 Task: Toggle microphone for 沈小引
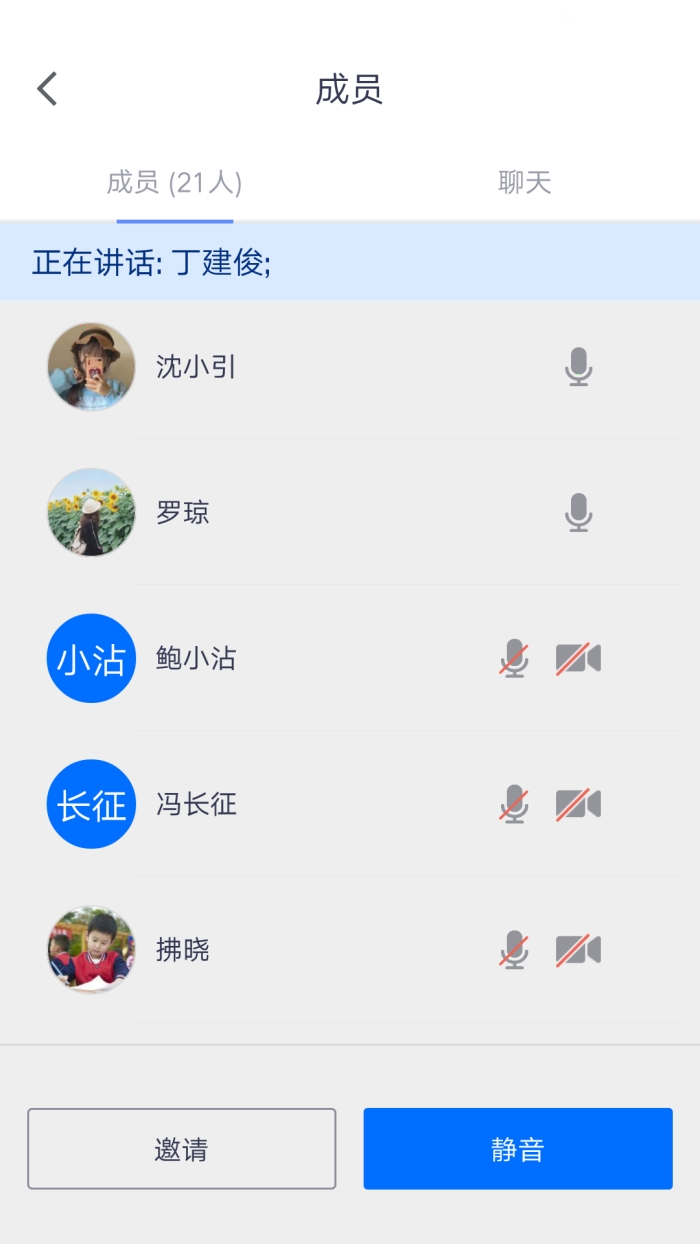tap(578, 367)
